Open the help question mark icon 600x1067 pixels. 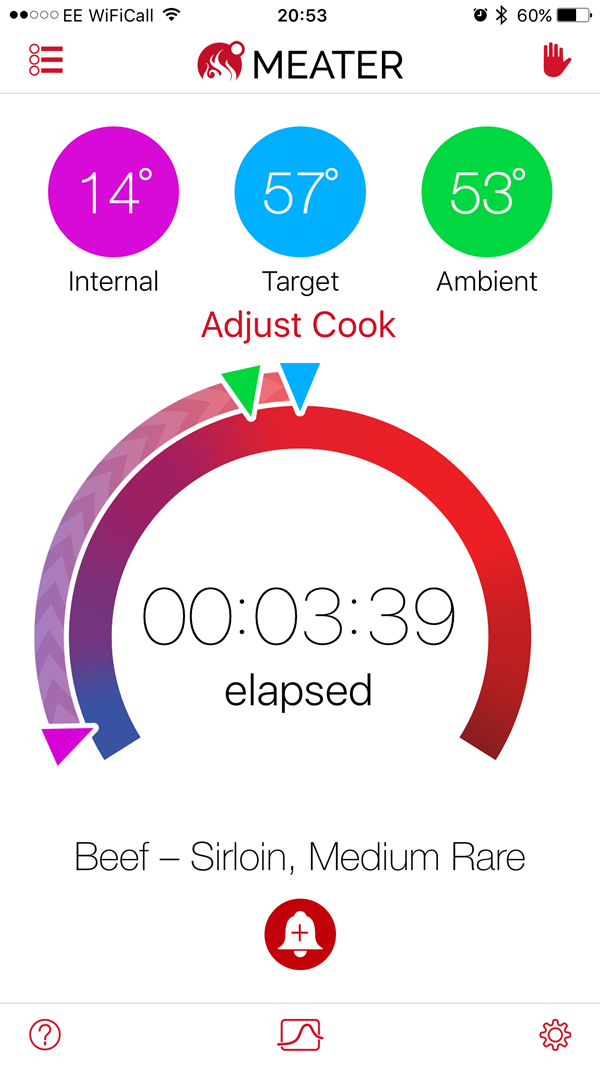pyautogui.click(x=45, y=1034)
